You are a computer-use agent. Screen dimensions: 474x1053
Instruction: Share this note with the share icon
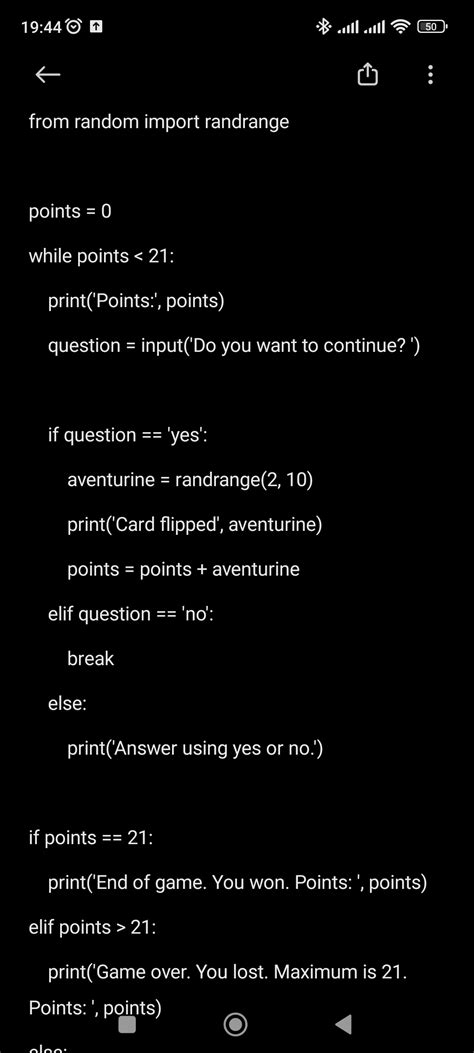(367, 75)
